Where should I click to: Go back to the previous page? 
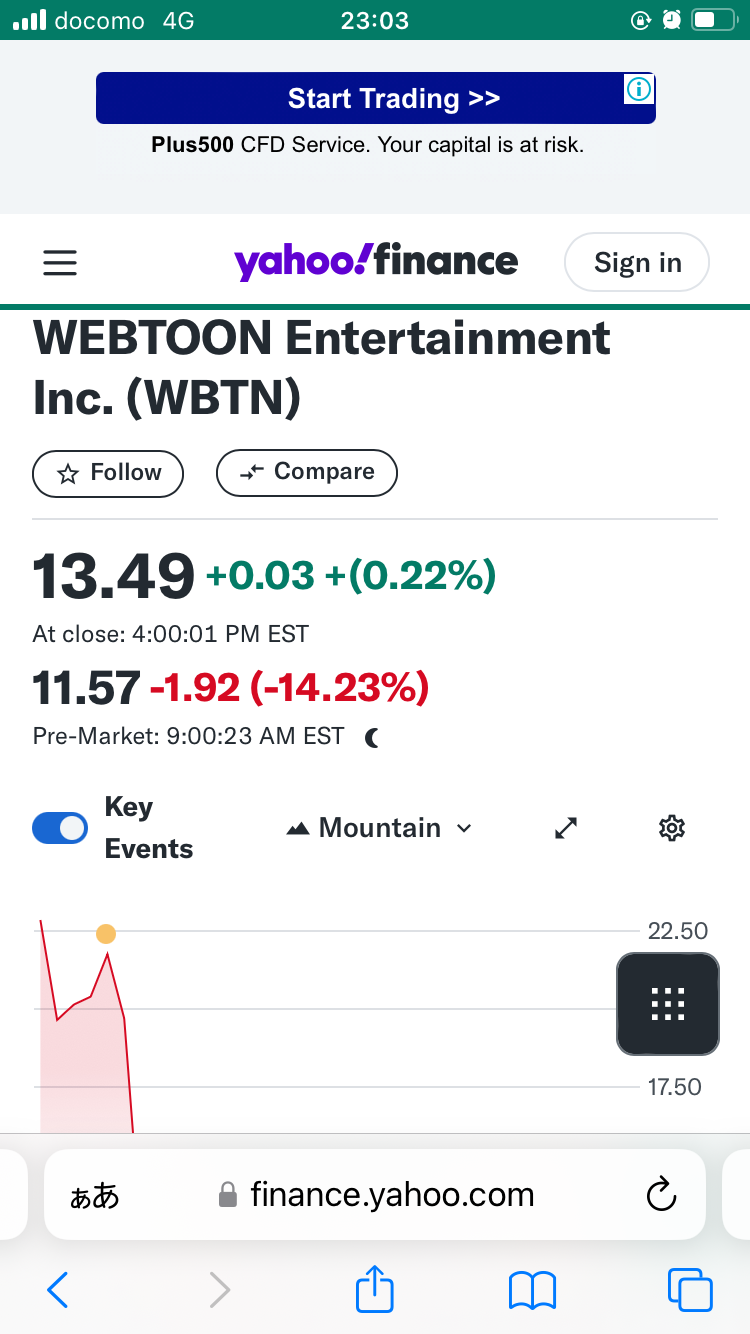pyautogui.click(x=58, y=1290)
